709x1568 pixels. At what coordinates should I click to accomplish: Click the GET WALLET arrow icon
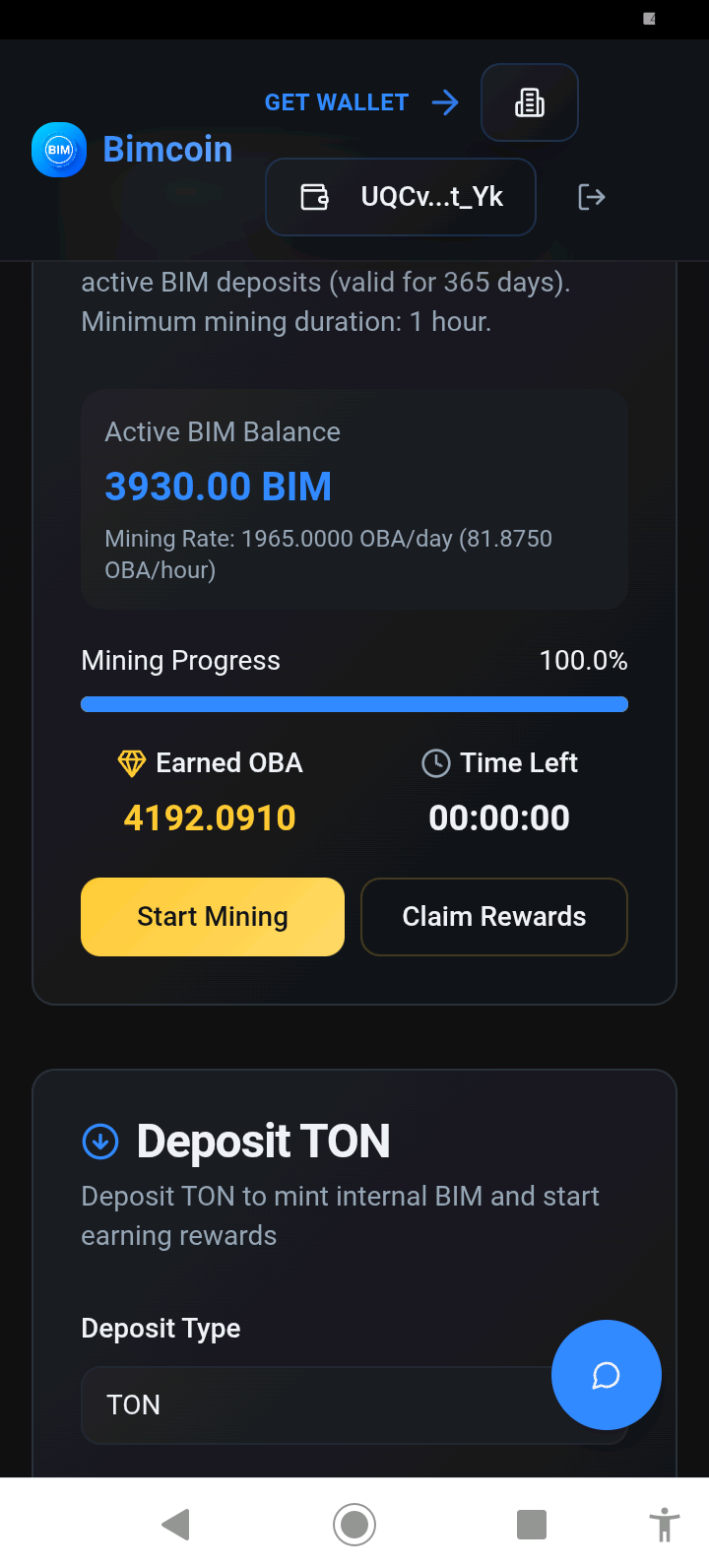coord(445,102)
